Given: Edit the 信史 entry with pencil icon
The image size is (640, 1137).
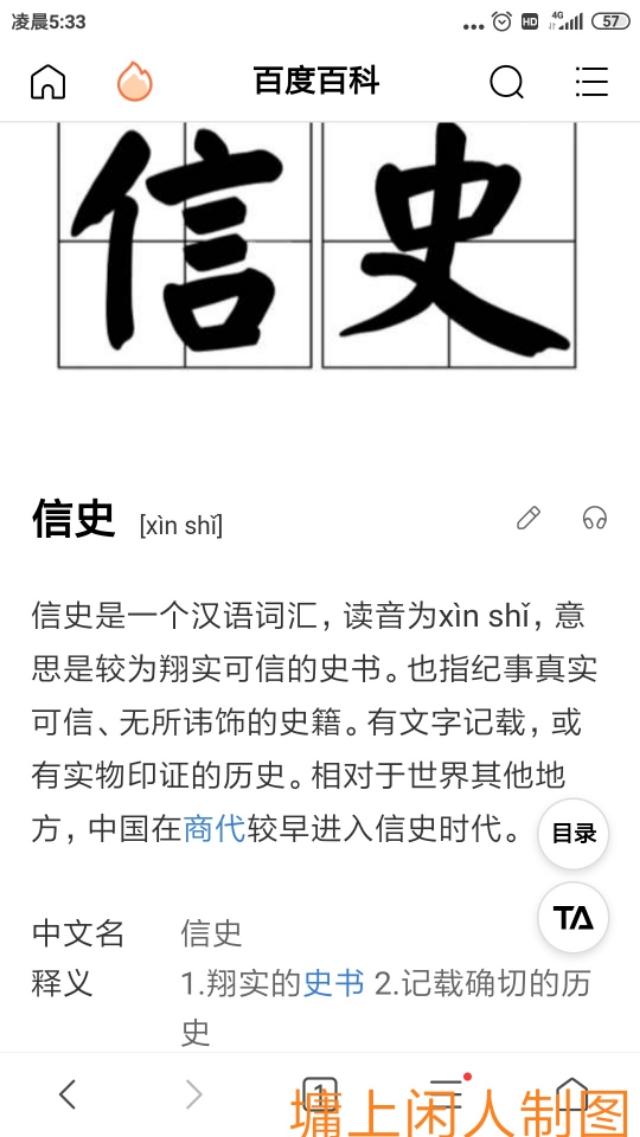Looking at the screenshot, I should coord(528,518).
